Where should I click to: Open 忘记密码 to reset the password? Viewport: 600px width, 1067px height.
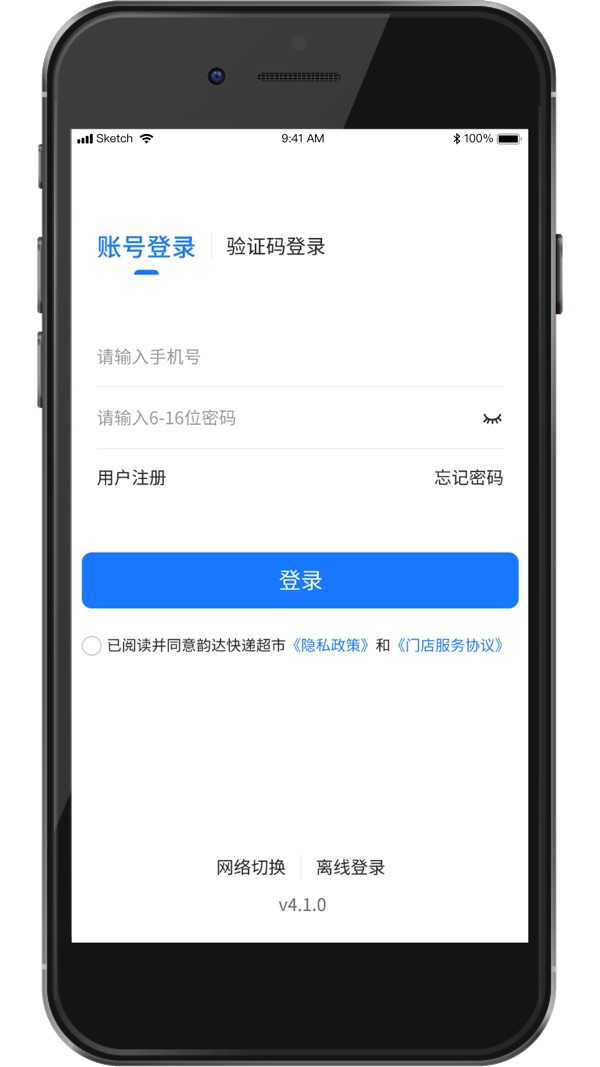click(469, 478)
